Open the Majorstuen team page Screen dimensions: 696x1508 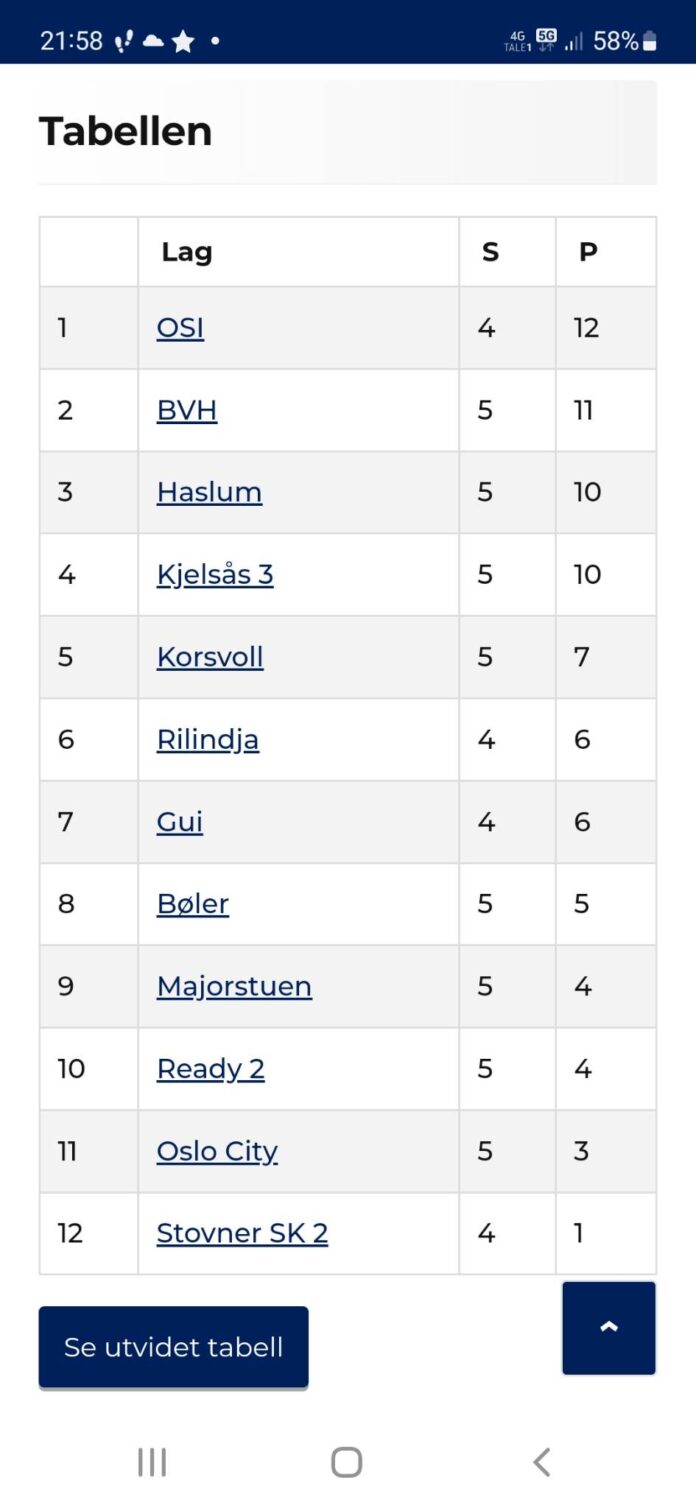[x=234, y=987]
